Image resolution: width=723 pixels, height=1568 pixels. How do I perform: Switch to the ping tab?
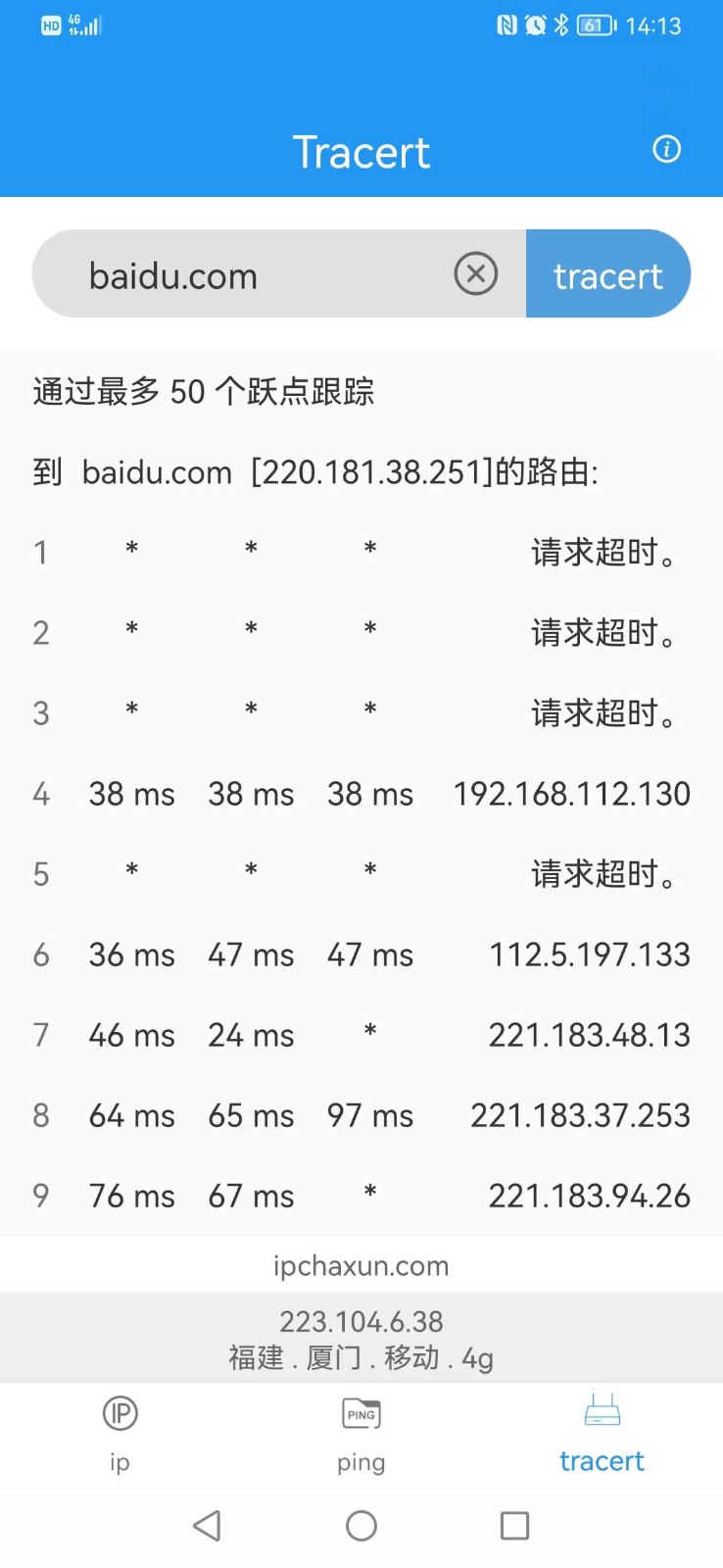[x=361, y=1433]
